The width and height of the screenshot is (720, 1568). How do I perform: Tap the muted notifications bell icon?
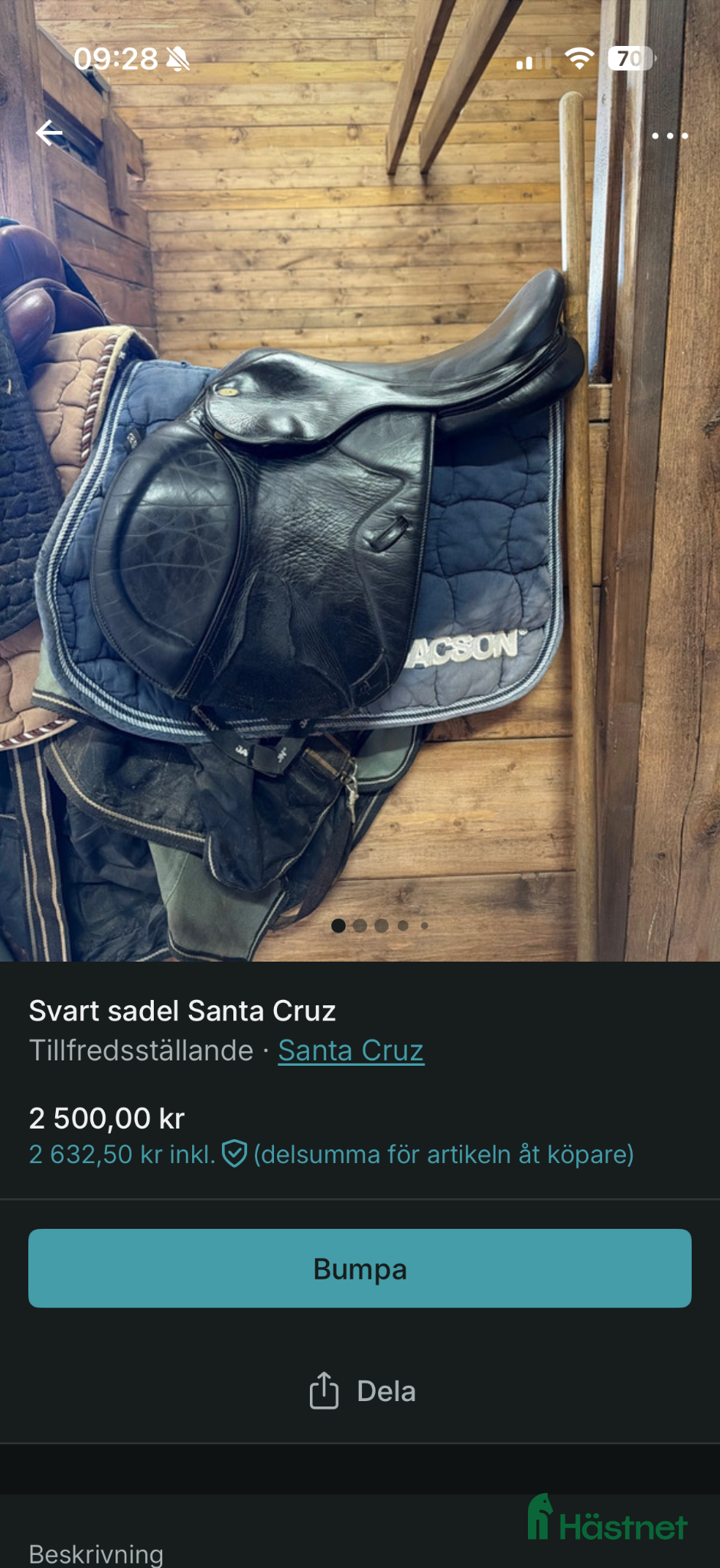[178, 59]
